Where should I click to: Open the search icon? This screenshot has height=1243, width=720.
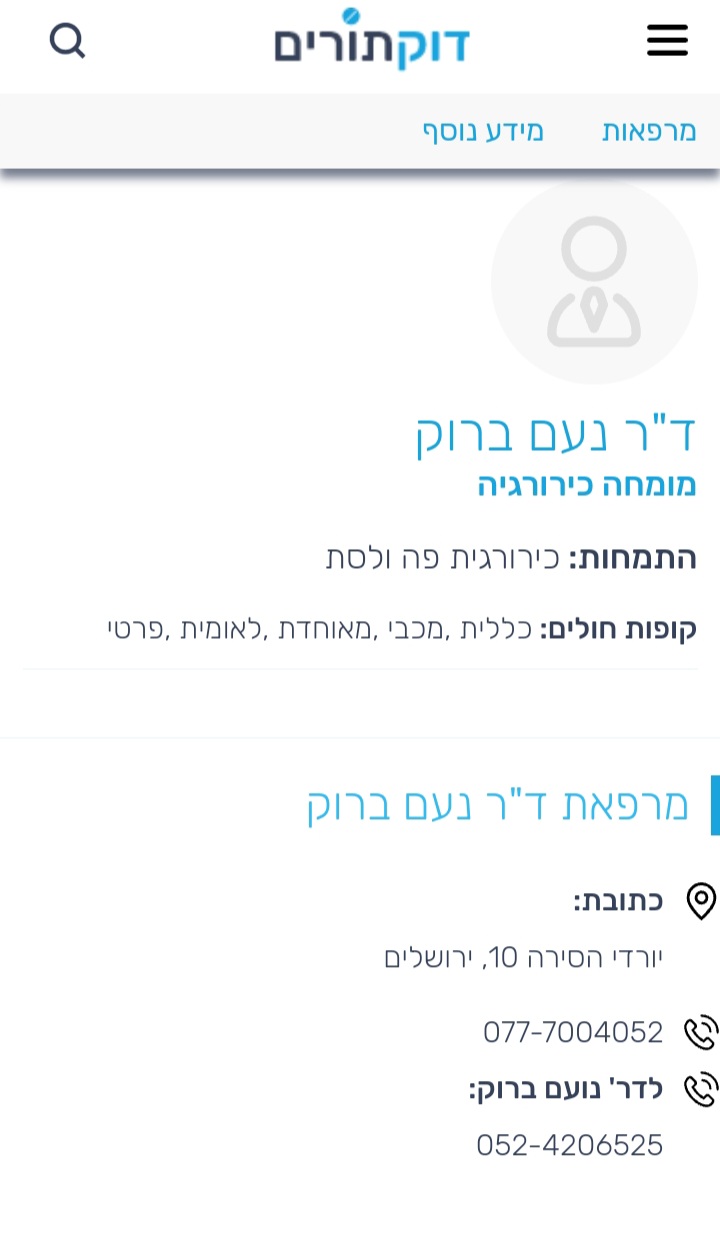67,42
